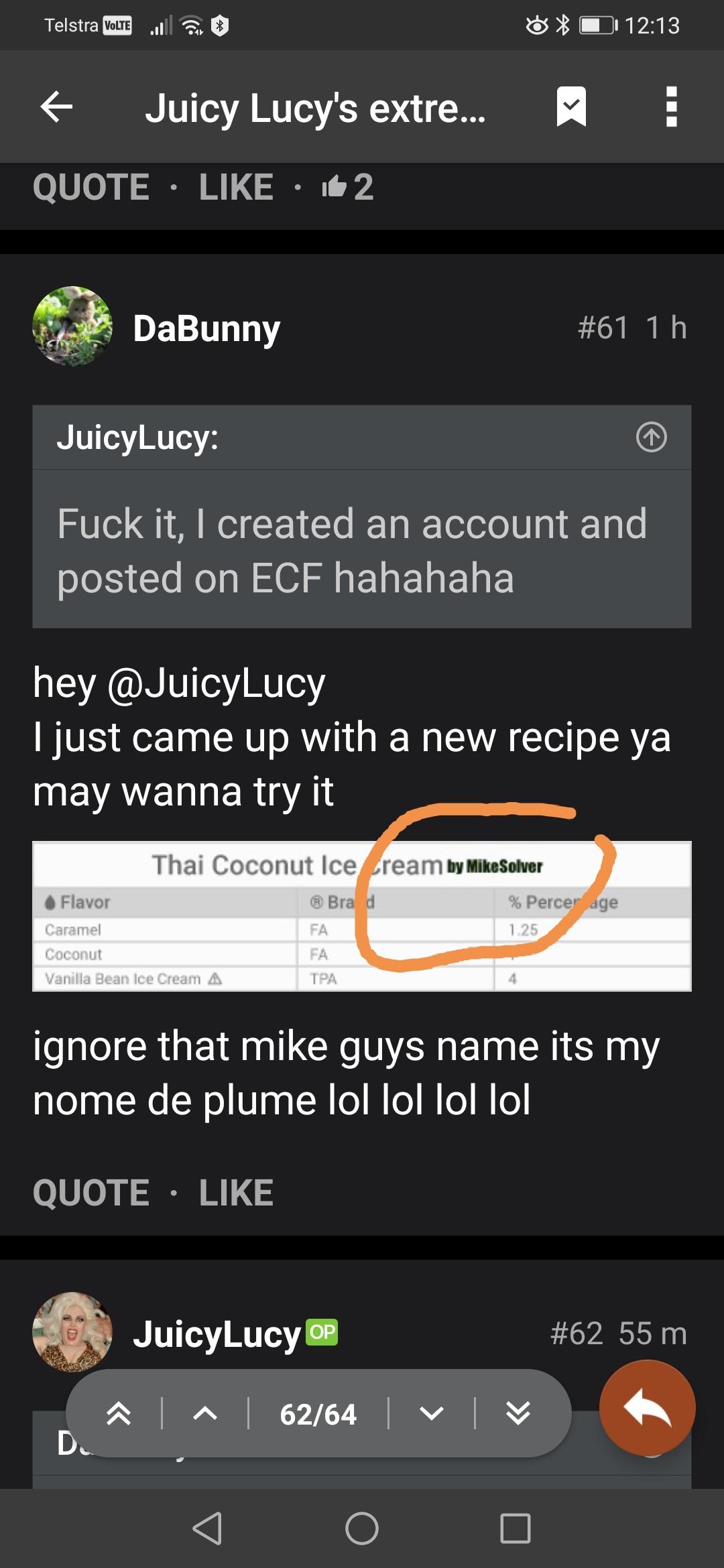Quote DaBunny's post #61
Screen dimensions: 724x1568
(91, 1193)
